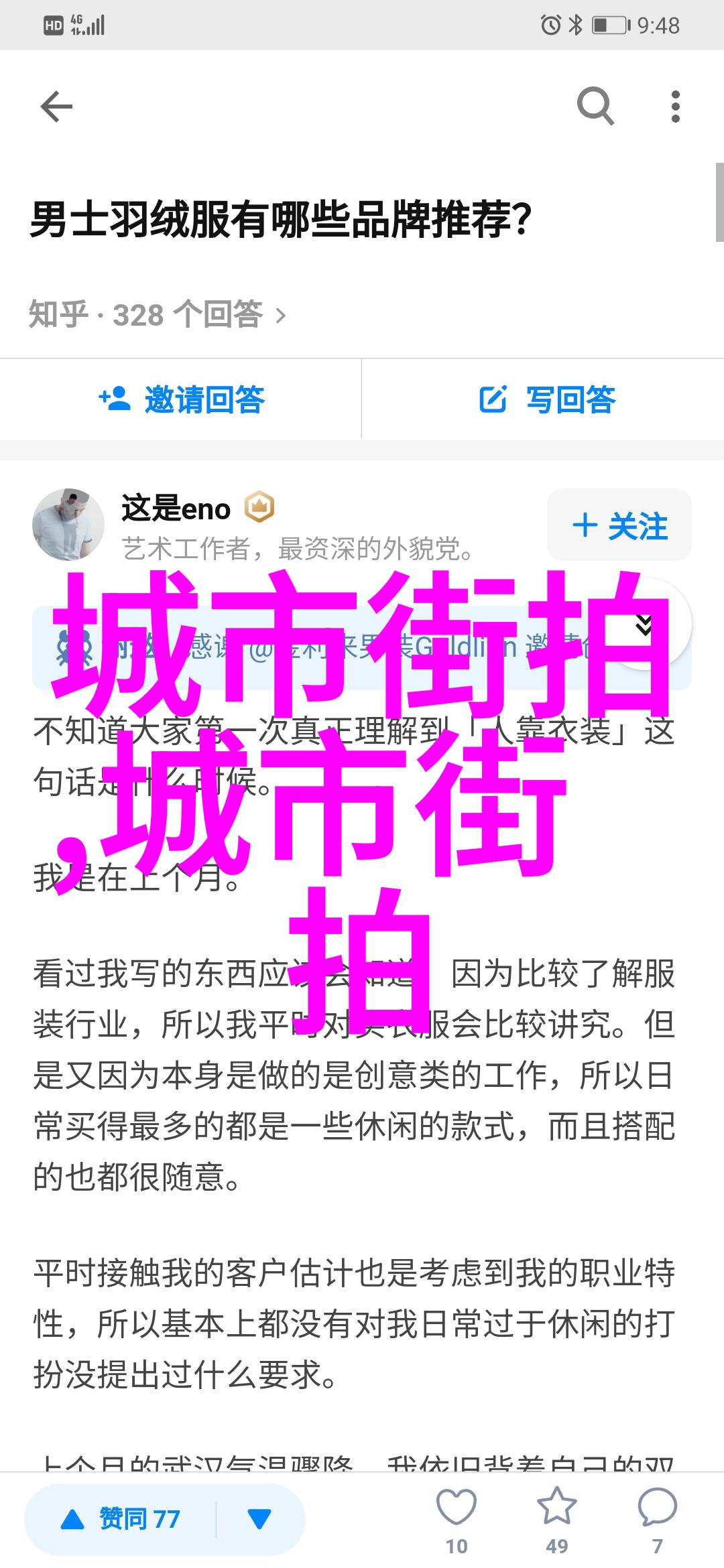Upvote the answer with 赞同 77

(122, 1518)
